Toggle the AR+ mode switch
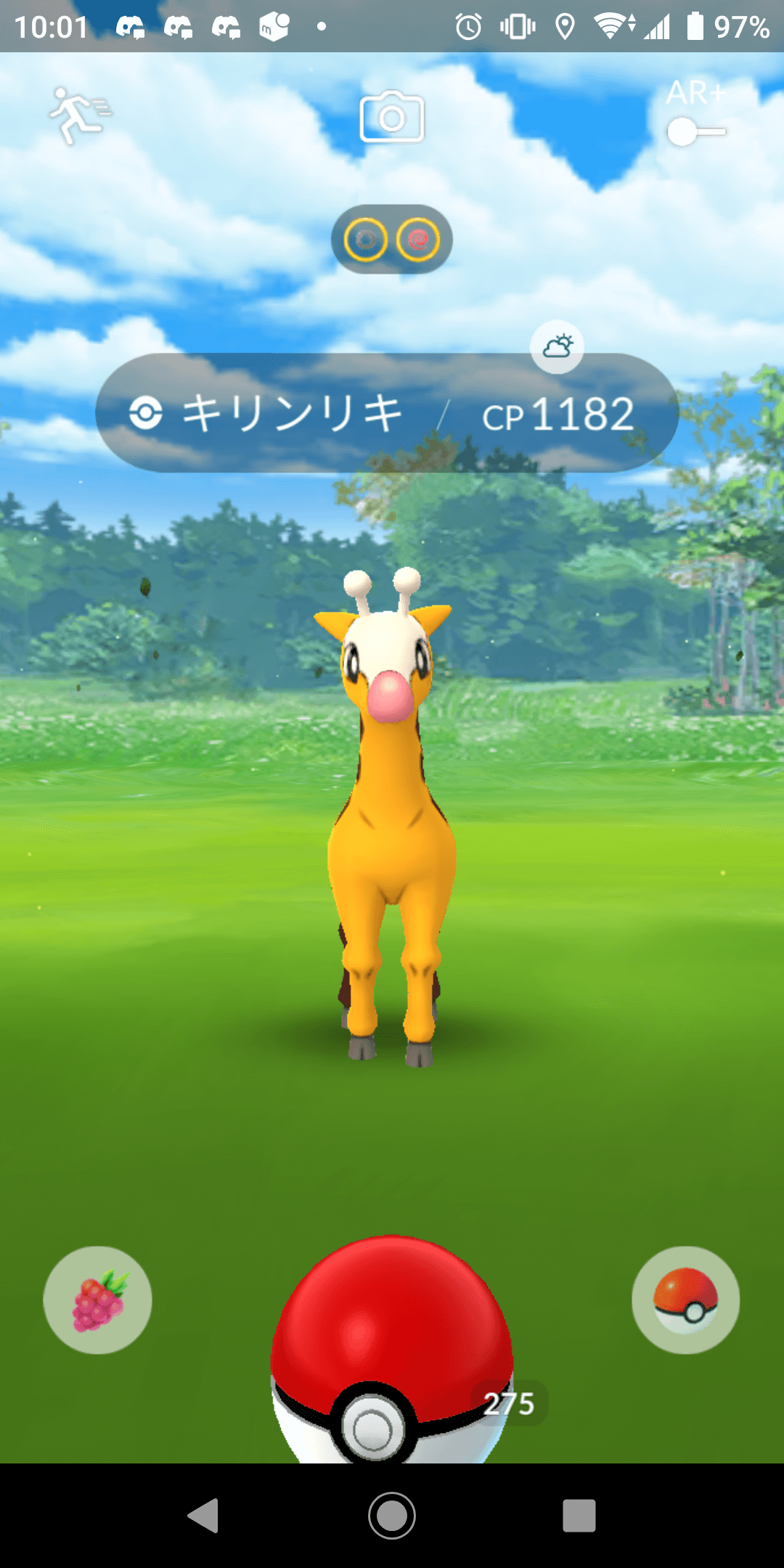784x1568 pixels. pyautogui.click(x=695, y=131)
